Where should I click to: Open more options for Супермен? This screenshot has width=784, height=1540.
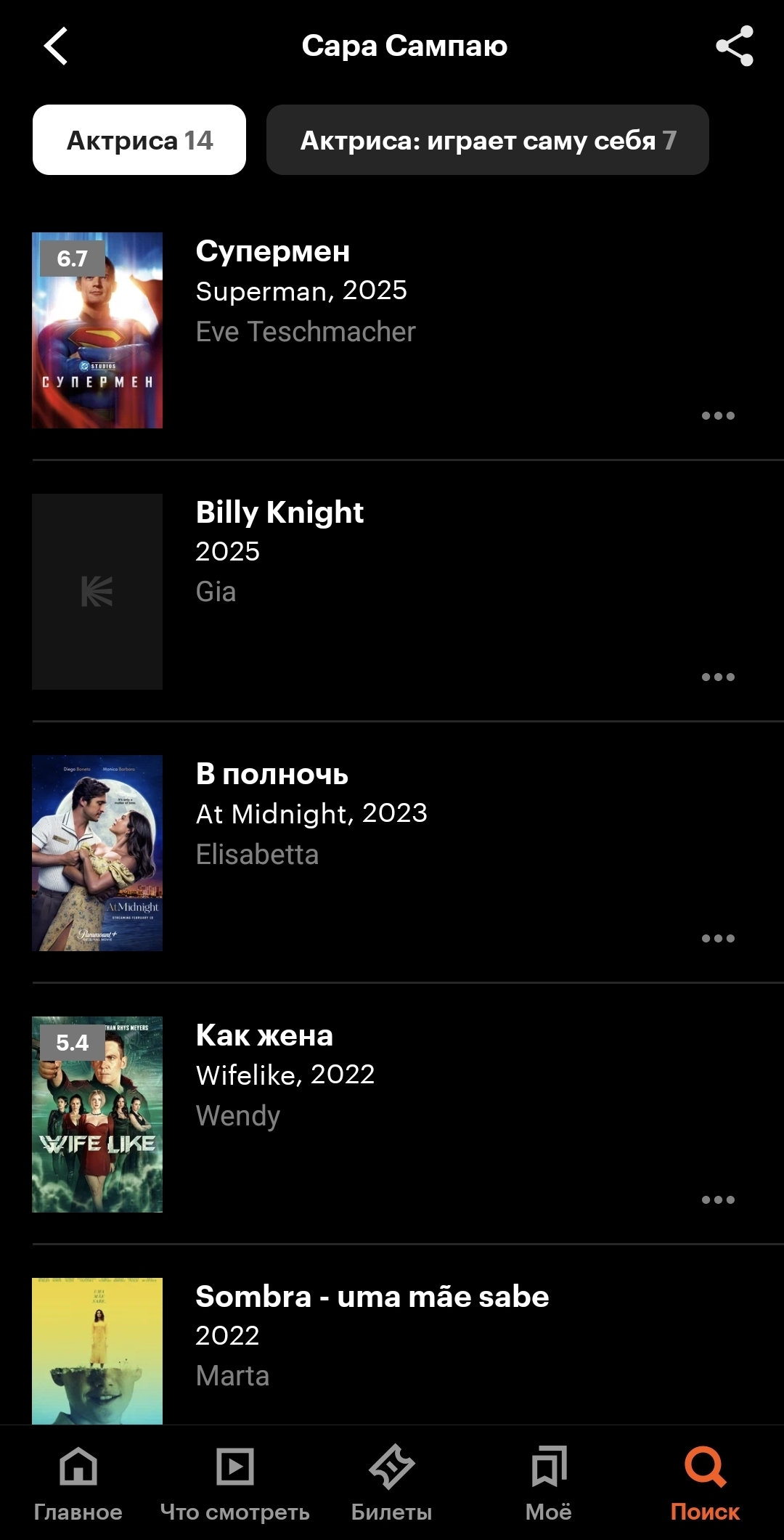tap(718, 416)
